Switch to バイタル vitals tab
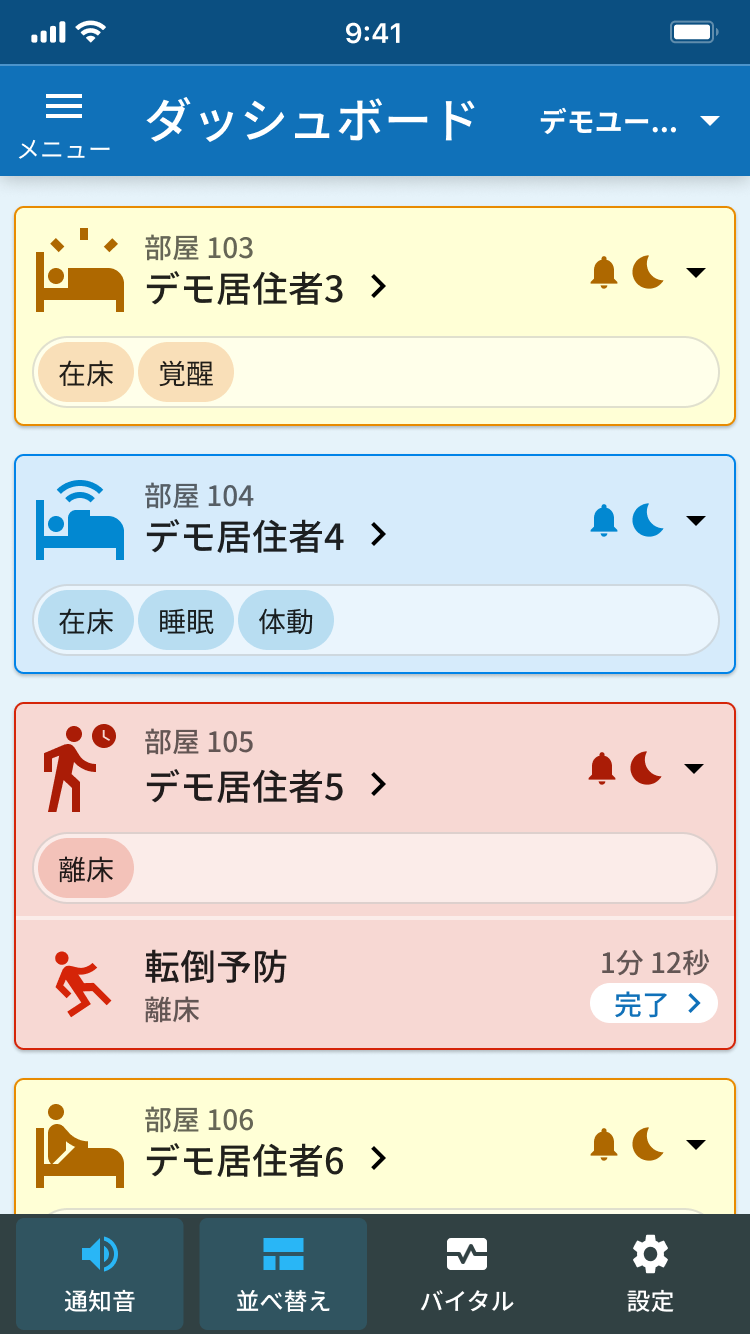 click(467, 1274)
